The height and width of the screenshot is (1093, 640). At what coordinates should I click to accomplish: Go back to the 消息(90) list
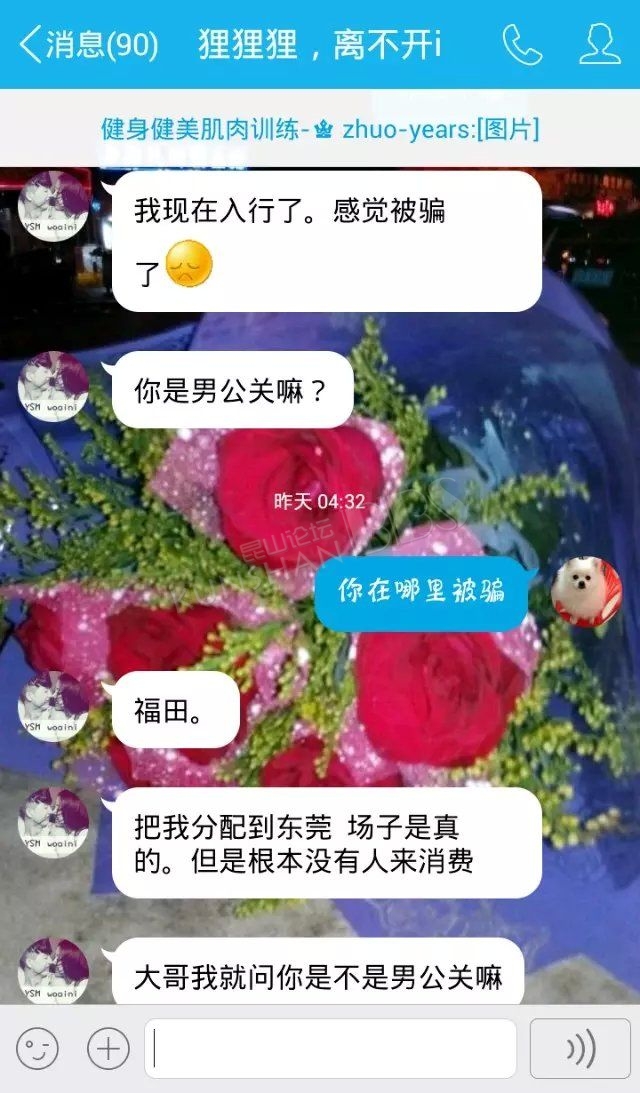[89, 45]
